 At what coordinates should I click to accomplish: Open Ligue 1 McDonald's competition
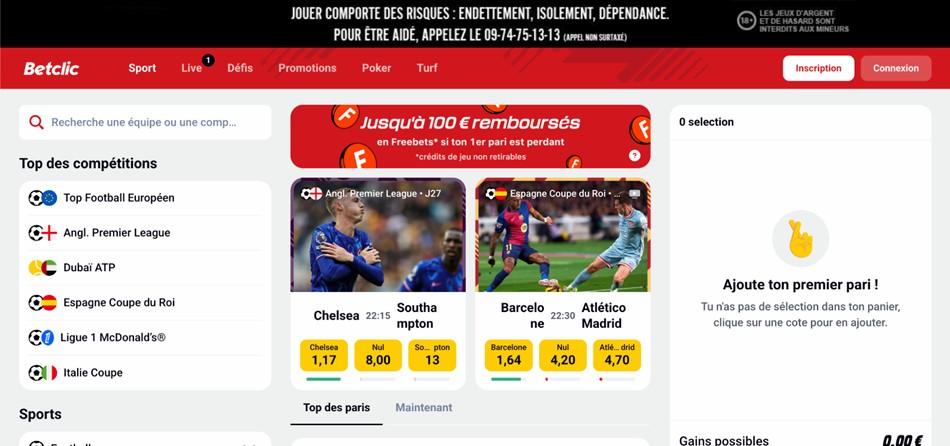pos(113,338)
